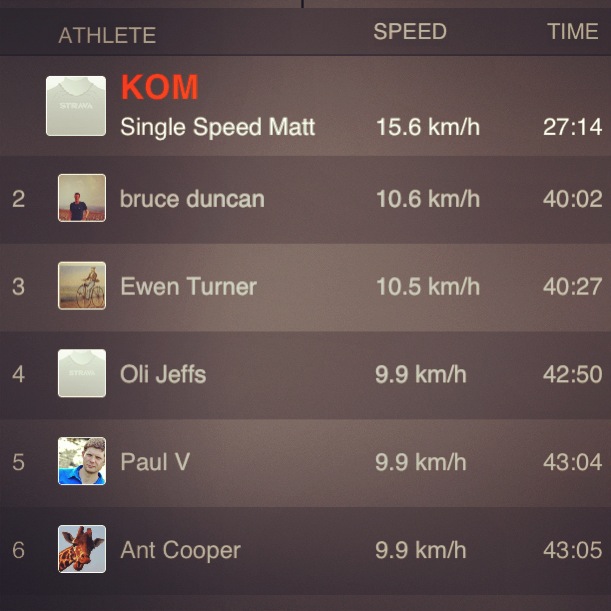
Task: View bruce duncan's leaderboard effort
Action: 192,199
